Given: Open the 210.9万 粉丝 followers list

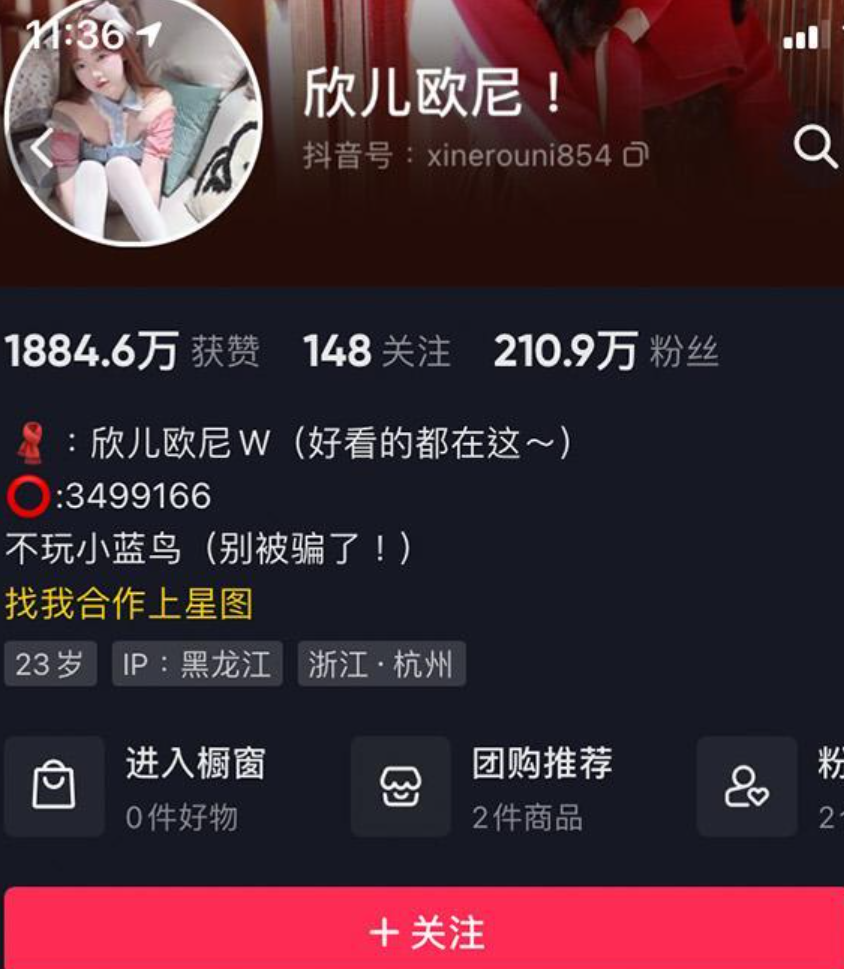Looking at the screenshot, I should (605, 352).
